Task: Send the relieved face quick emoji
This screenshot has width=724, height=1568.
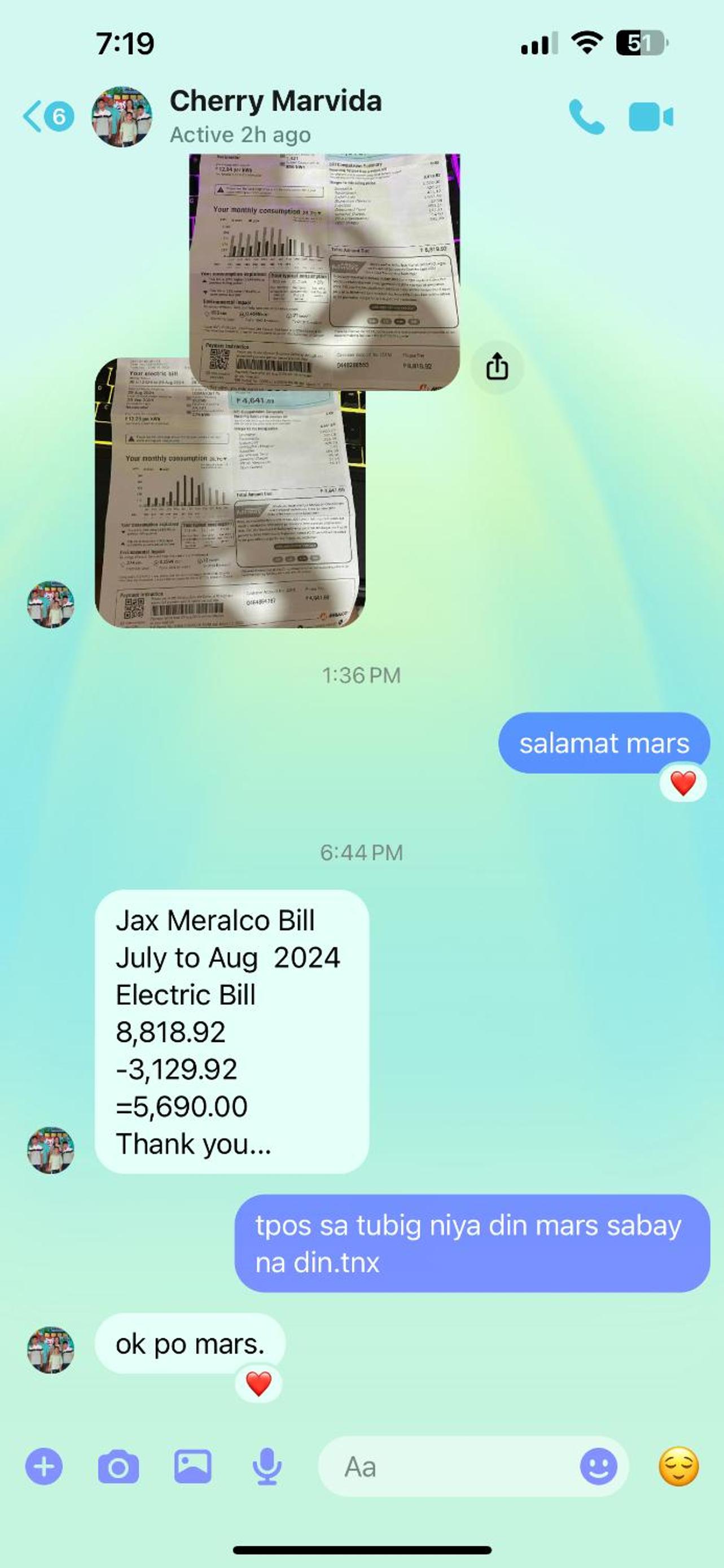Action: coord(678,1466)
